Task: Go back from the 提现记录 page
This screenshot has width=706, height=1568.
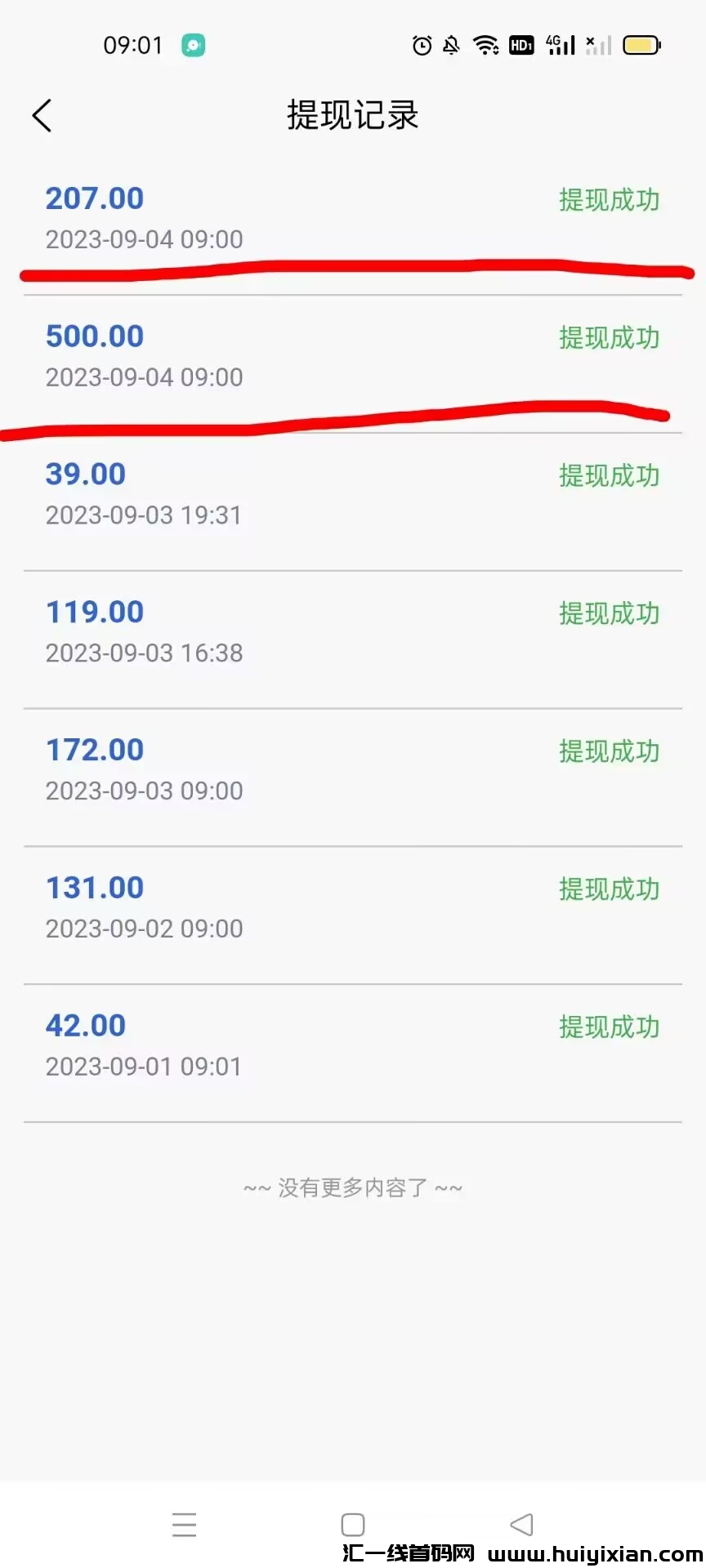Action: [42, 115]
